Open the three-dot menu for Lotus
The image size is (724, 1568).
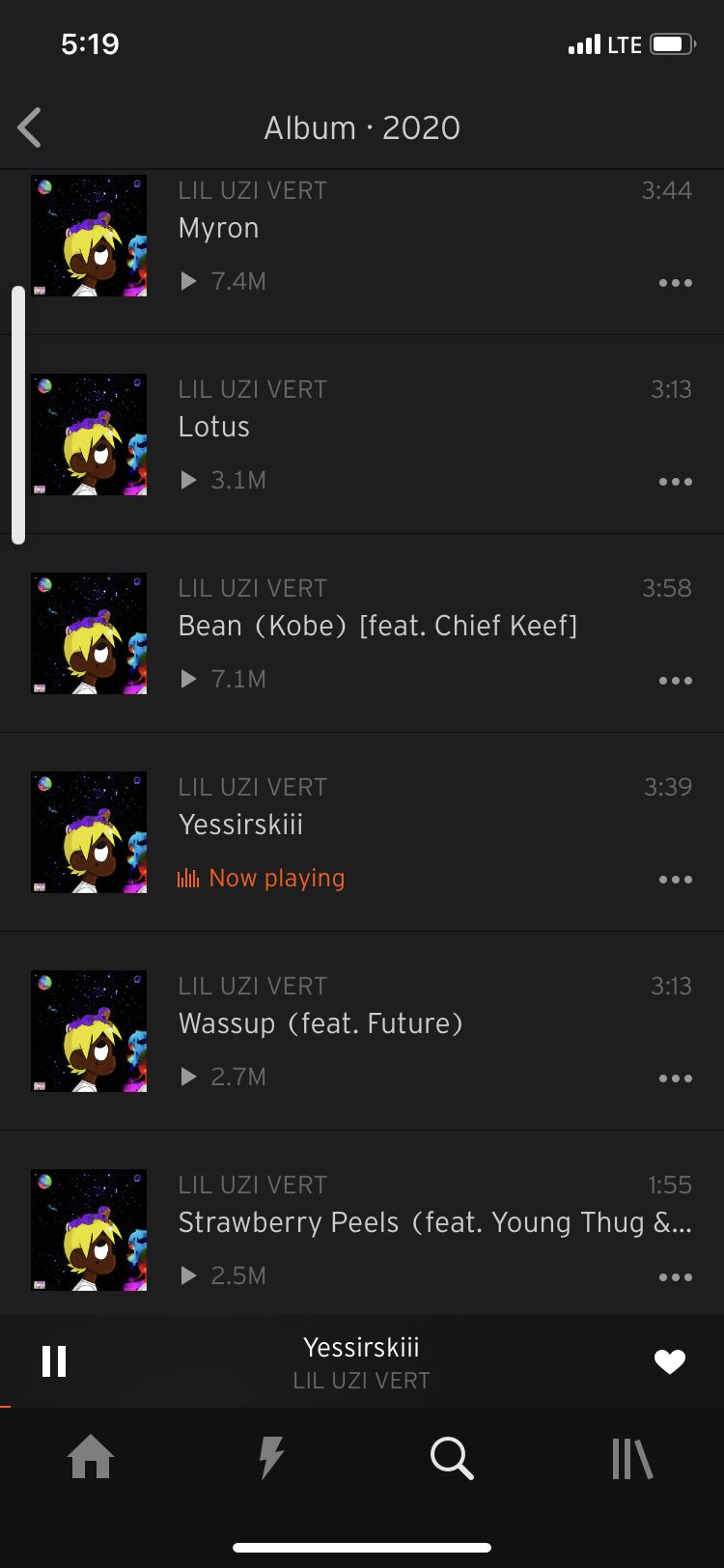click(675, 482)
